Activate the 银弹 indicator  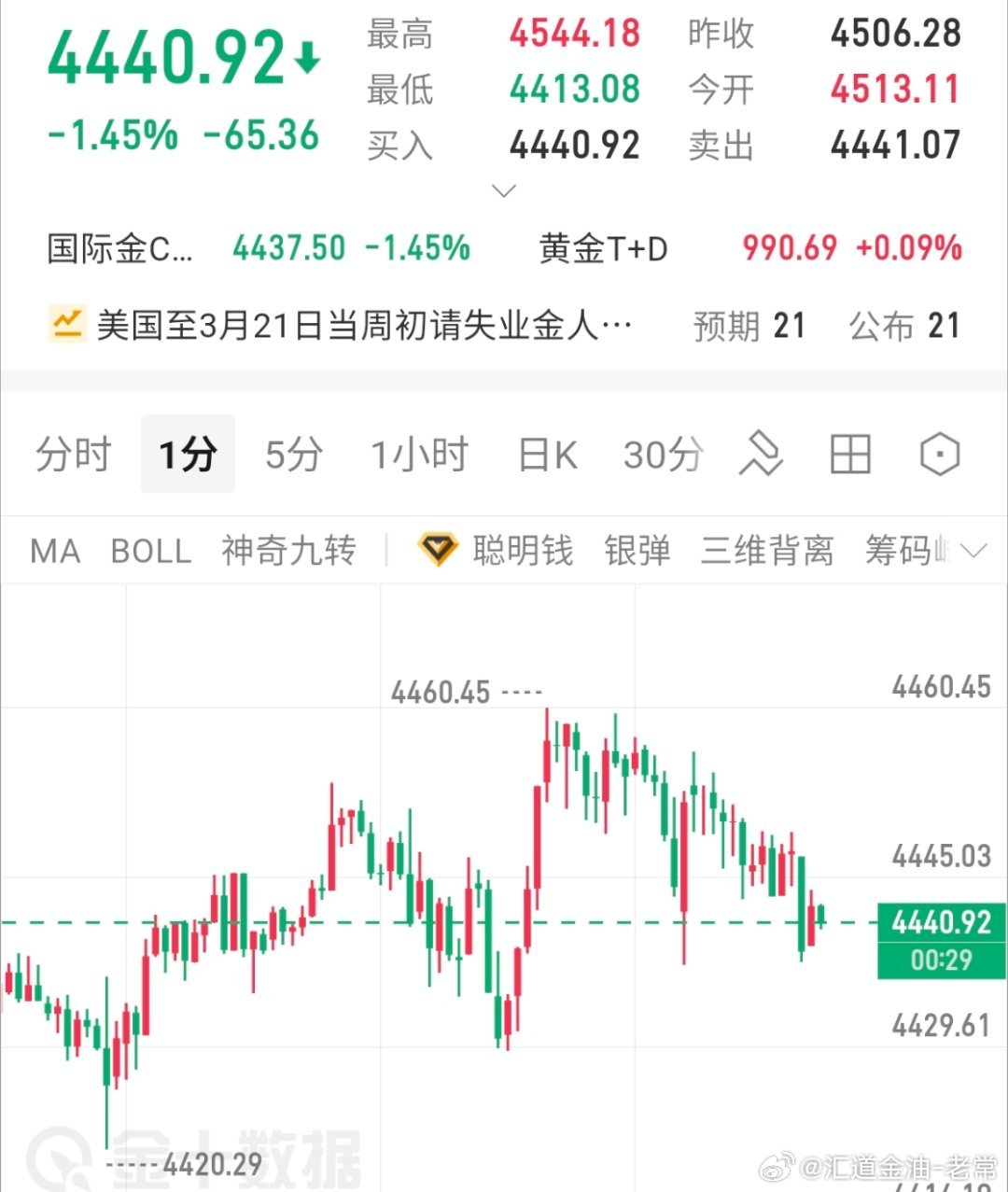point(637,551)
